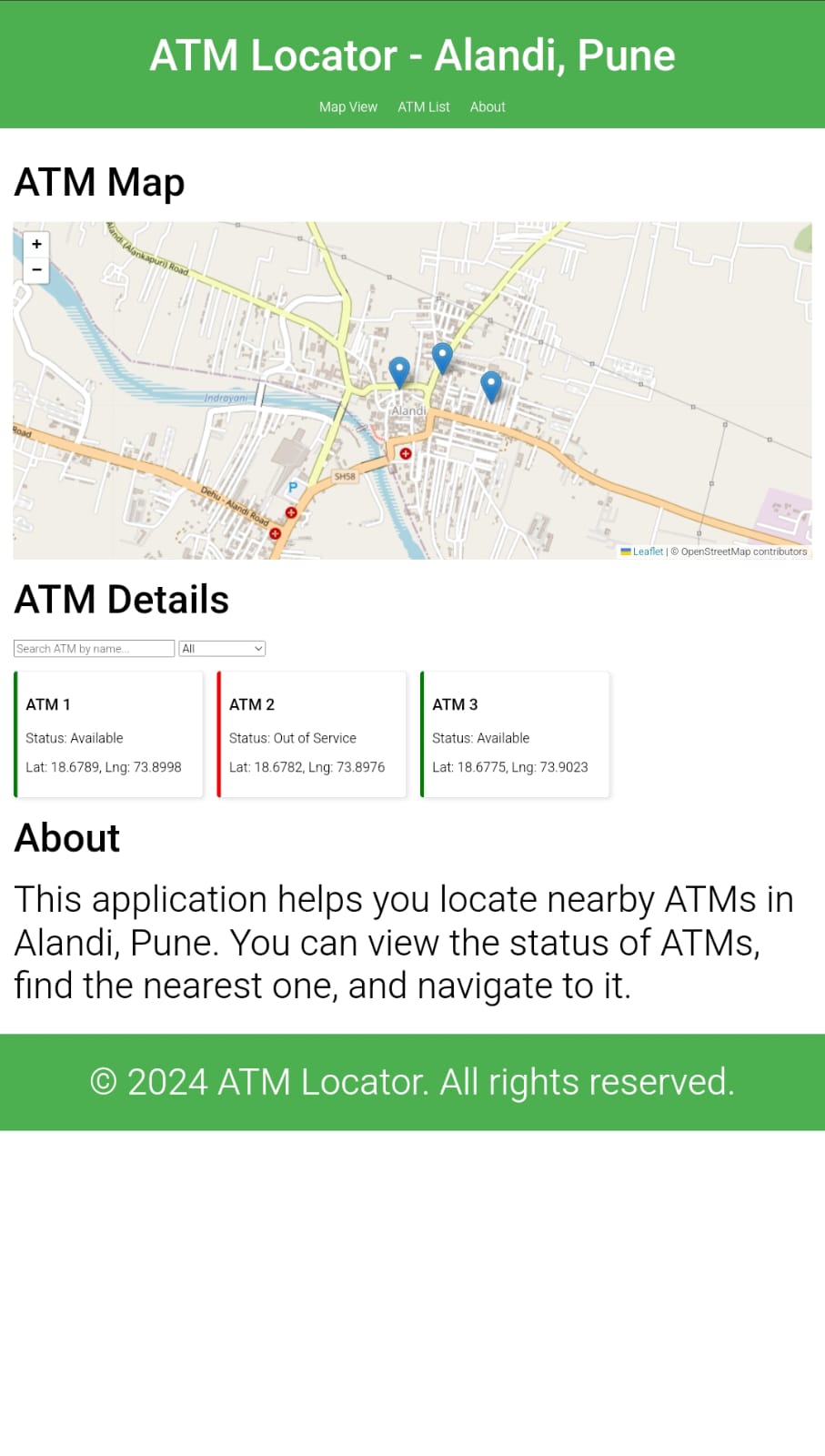
Task: Tap the middle blue map marker
Action: pyautogui.click(x=442, y=359)
